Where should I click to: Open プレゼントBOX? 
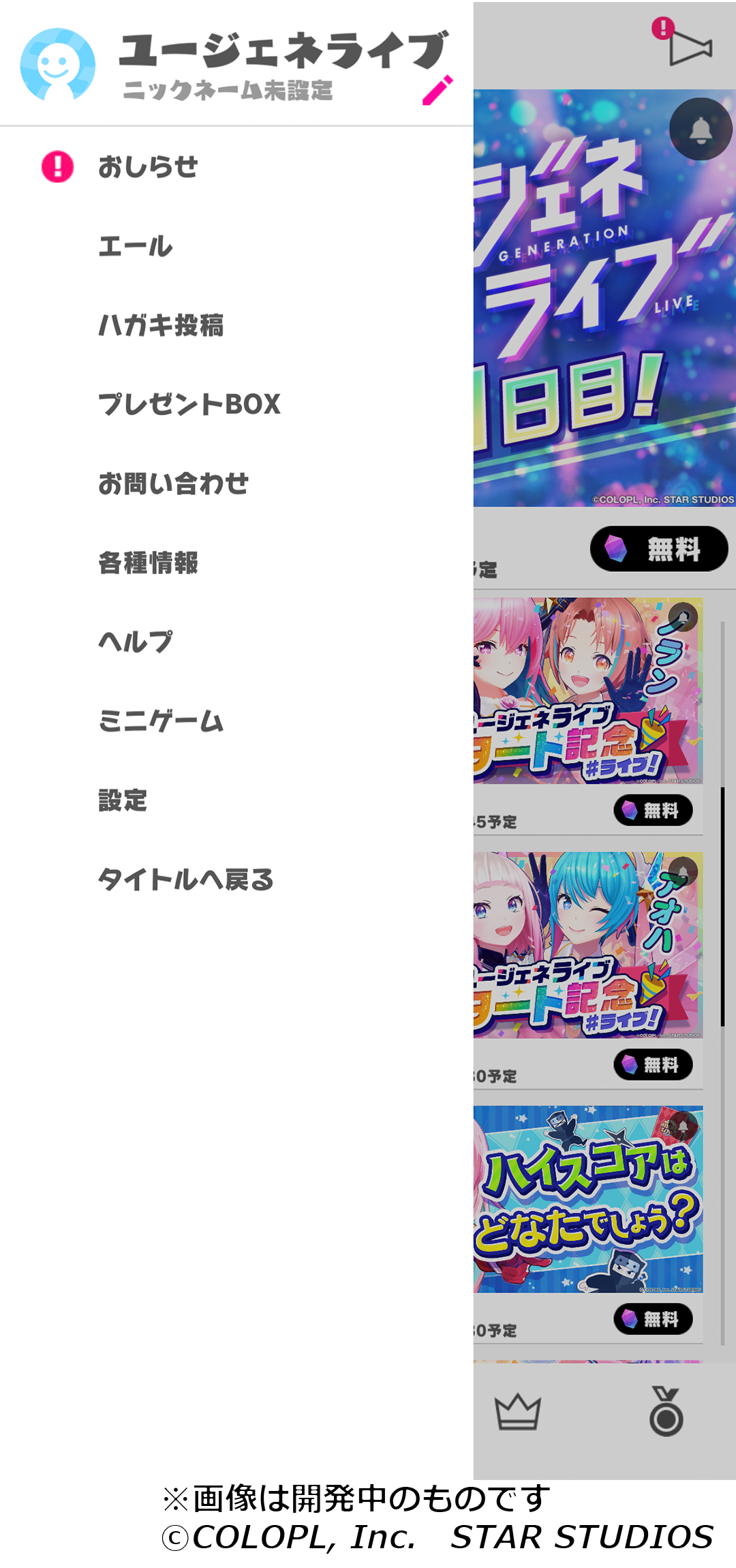click(x=189, y=404)
